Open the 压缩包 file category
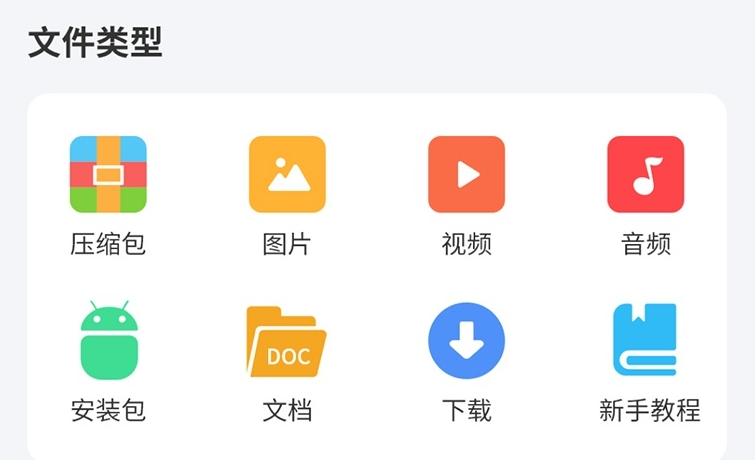 pos(108,175)
